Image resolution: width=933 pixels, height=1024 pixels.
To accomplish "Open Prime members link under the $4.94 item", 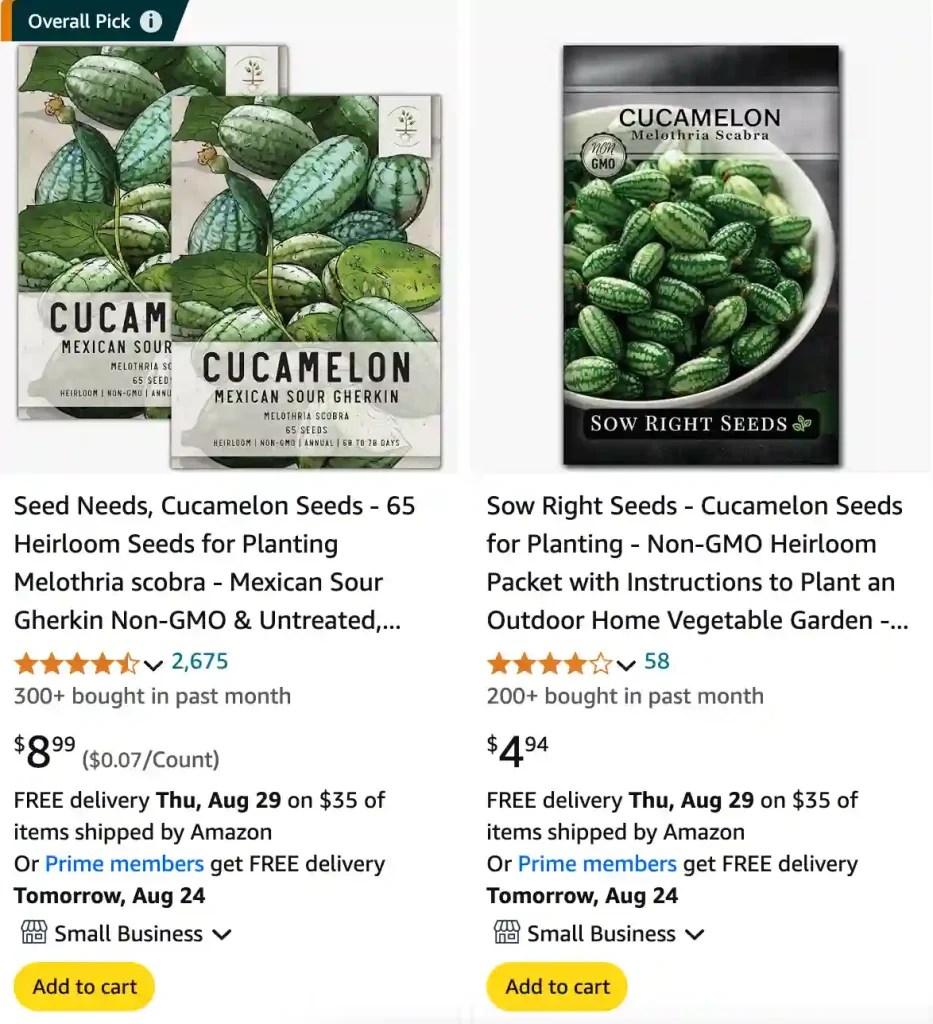I will 597,864.
